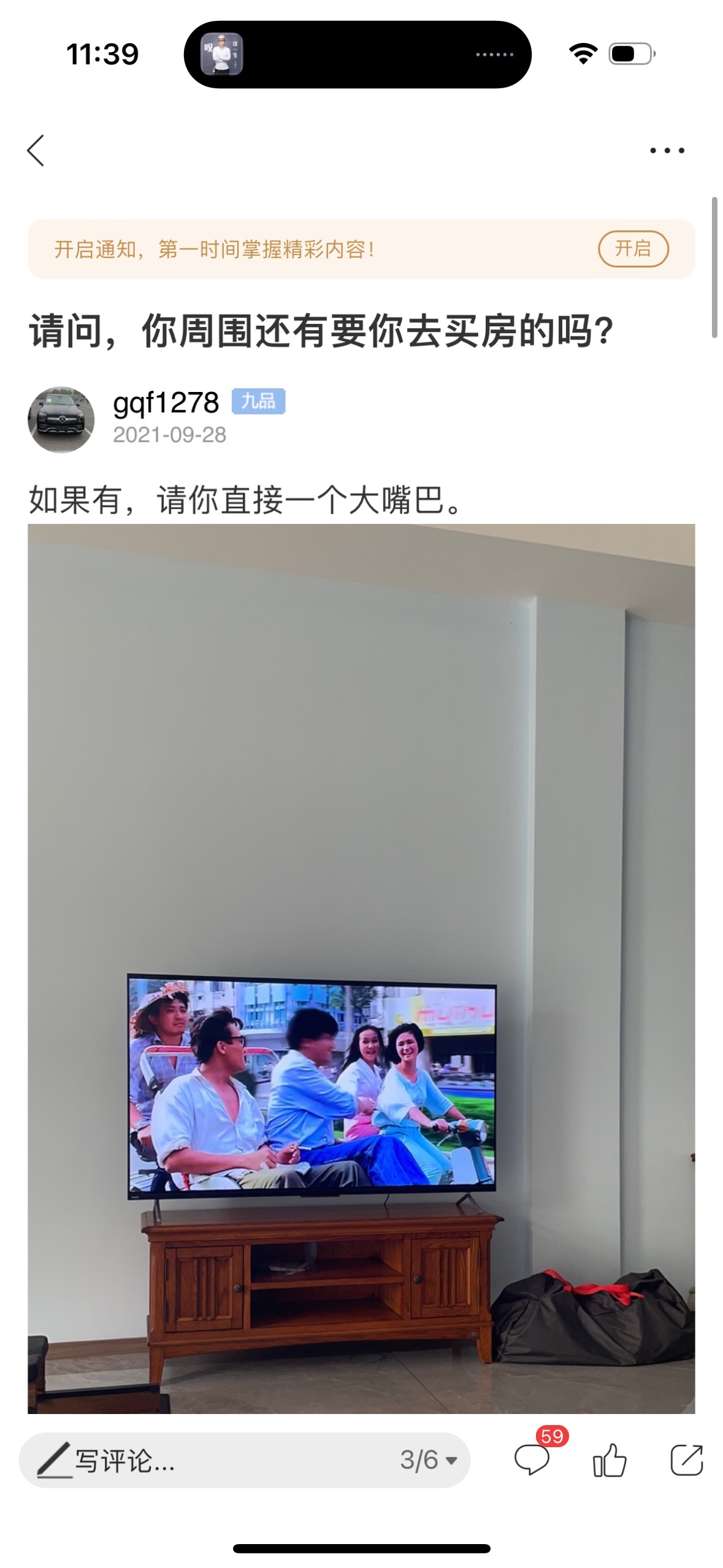Image resolution: width=723 pixels, height=1568 pixels.
Task: Tap the gqf1278 username
Action: (x=166, y=403)
